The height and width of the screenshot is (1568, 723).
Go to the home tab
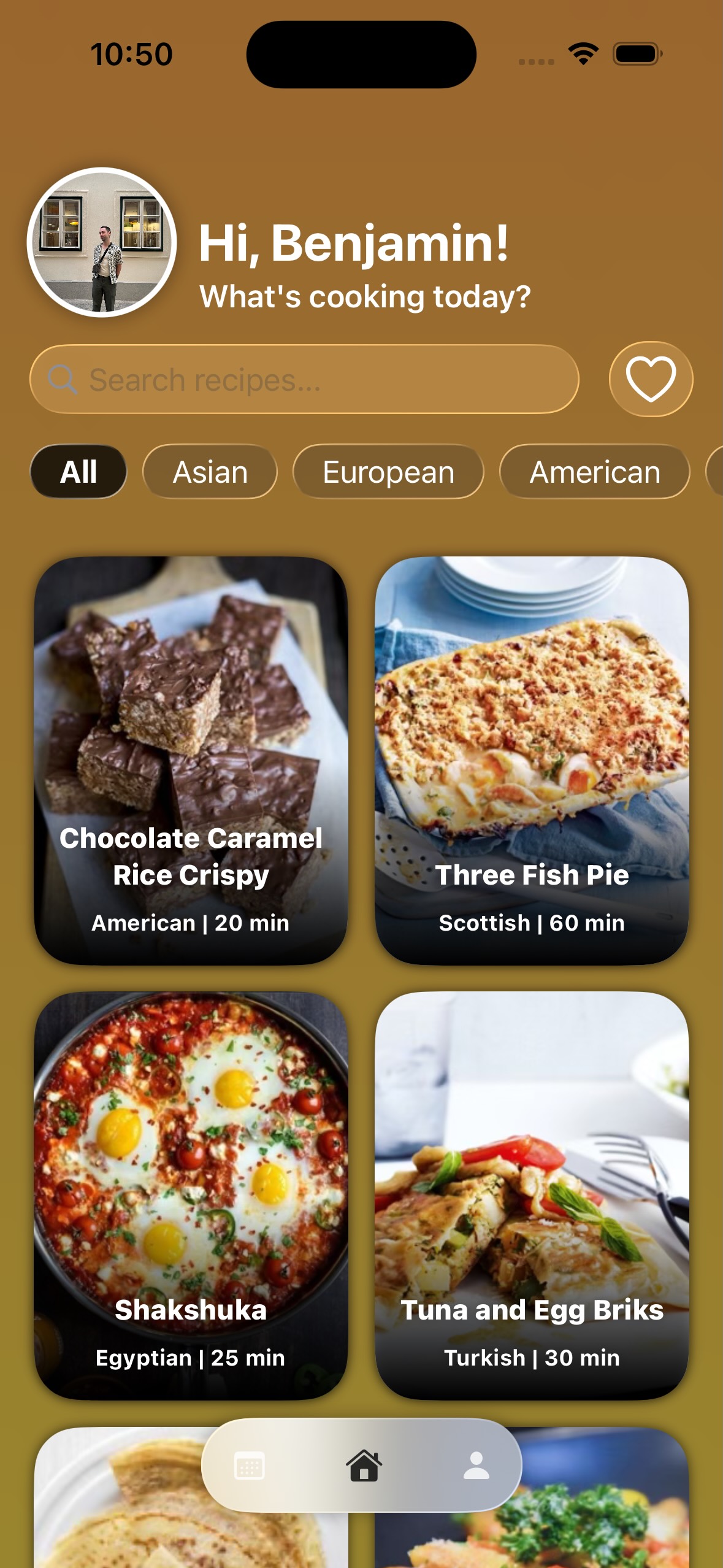point(364,1466)
